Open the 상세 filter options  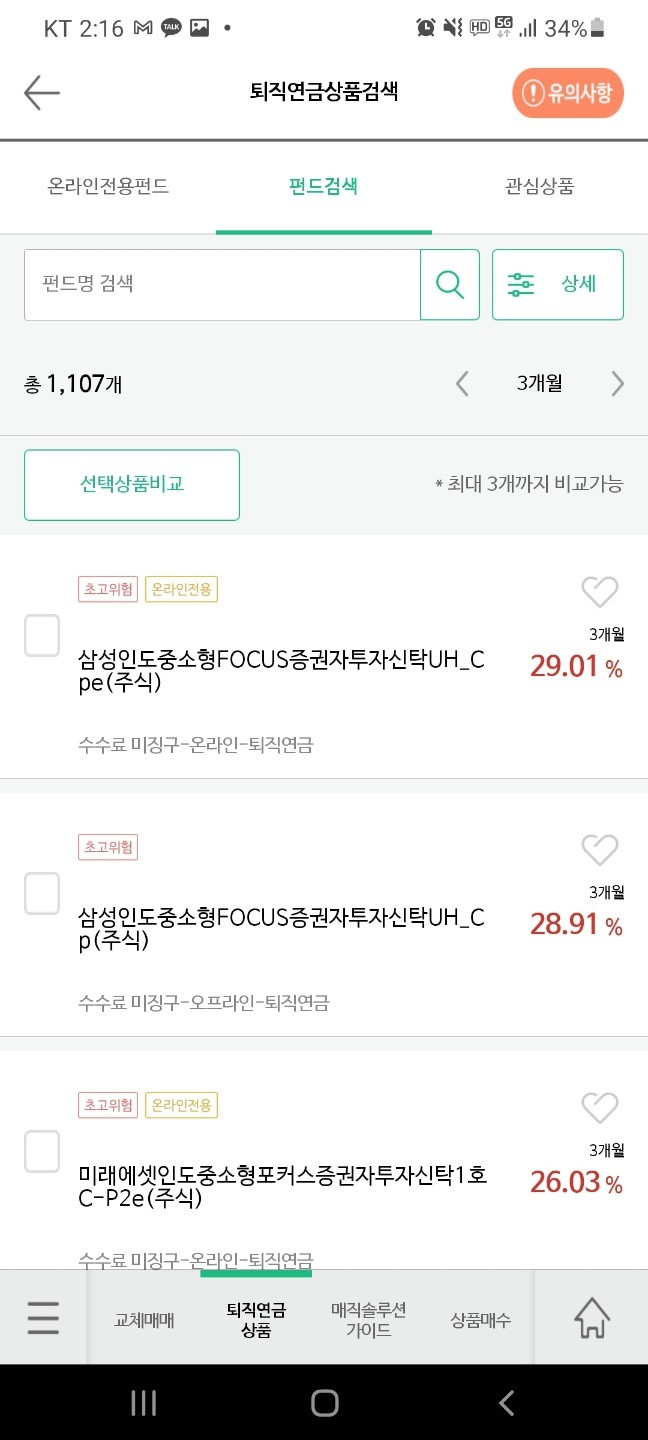pos(558,285)
